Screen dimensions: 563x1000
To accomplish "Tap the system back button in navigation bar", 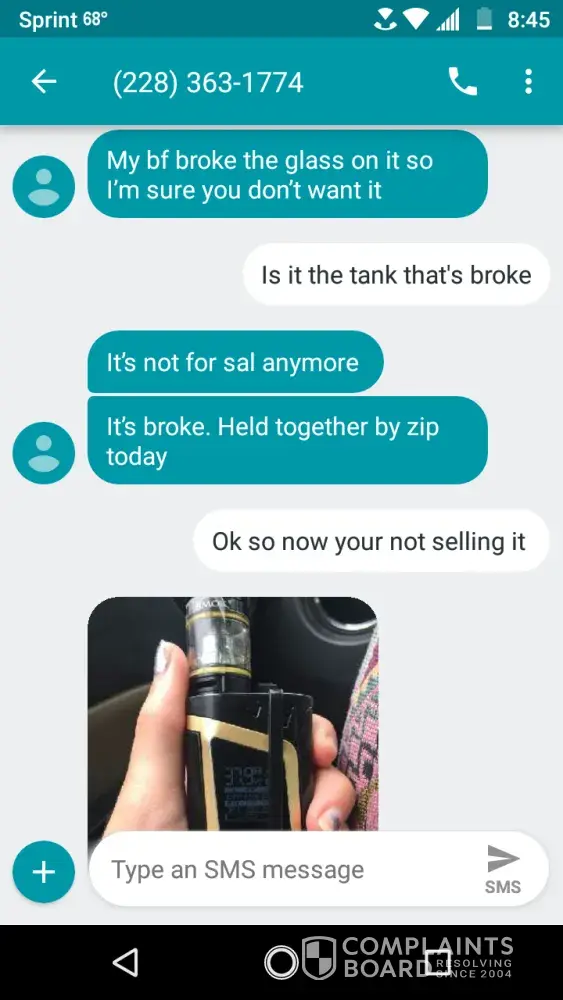I will (126, 962).
